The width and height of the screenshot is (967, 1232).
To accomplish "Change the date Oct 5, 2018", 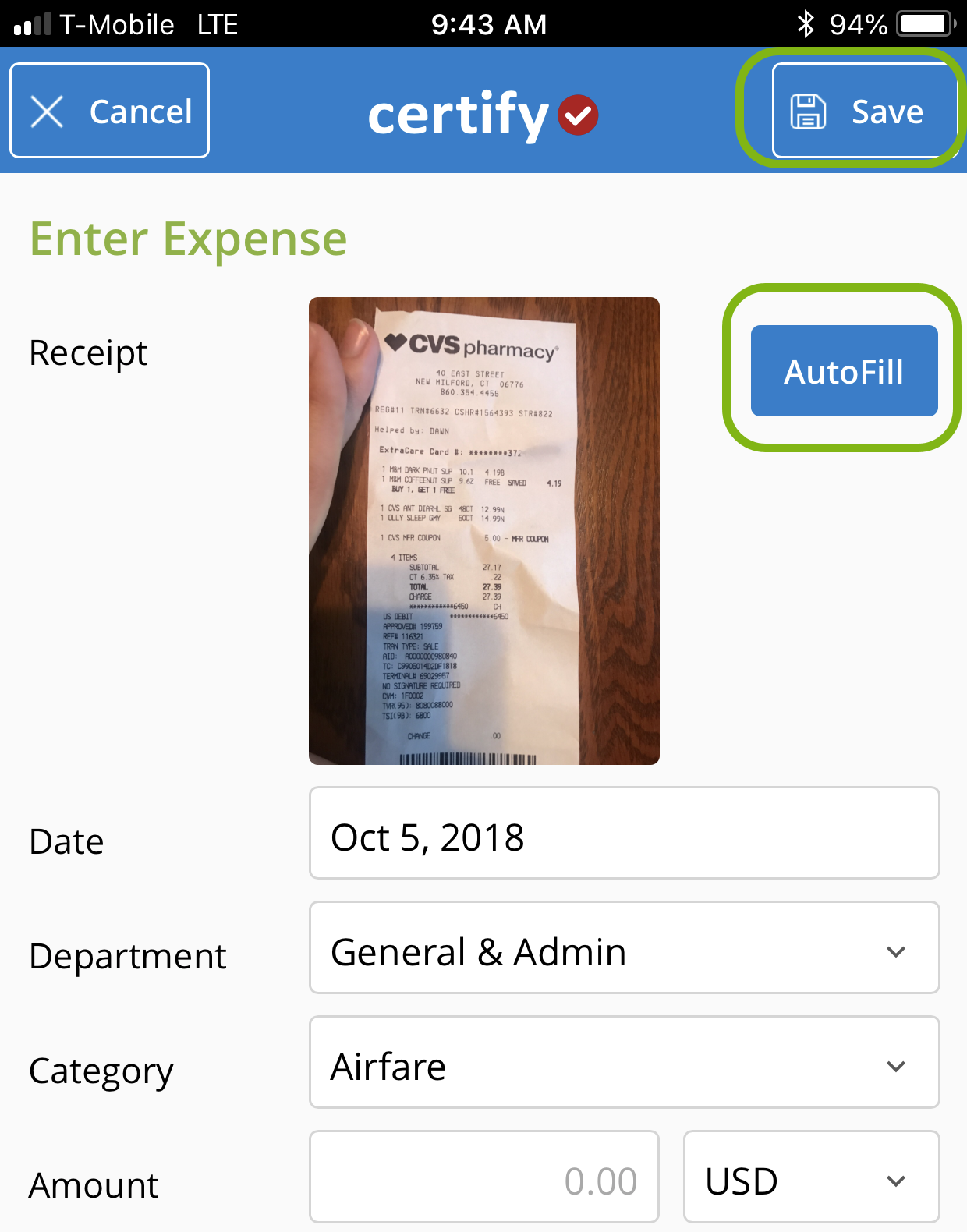I will click(624, 833).
